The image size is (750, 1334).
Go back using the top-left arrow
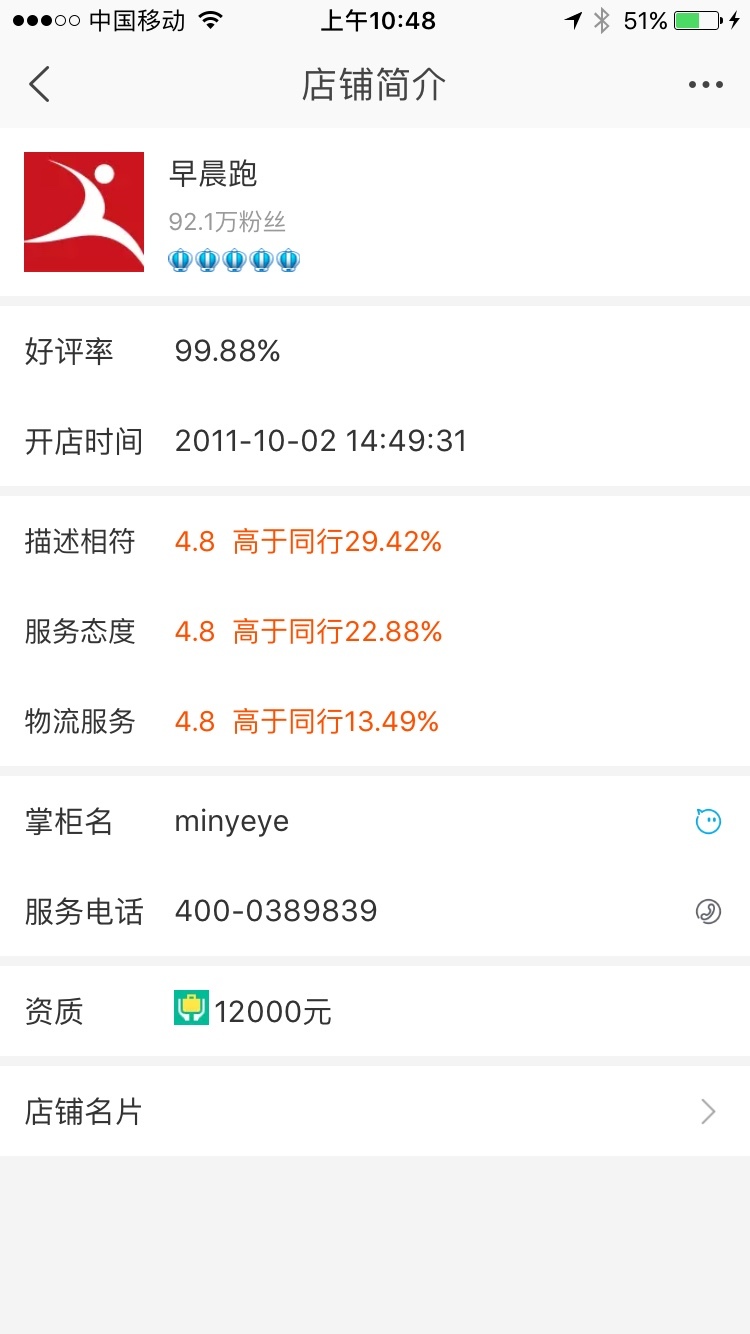click(39, 85)
